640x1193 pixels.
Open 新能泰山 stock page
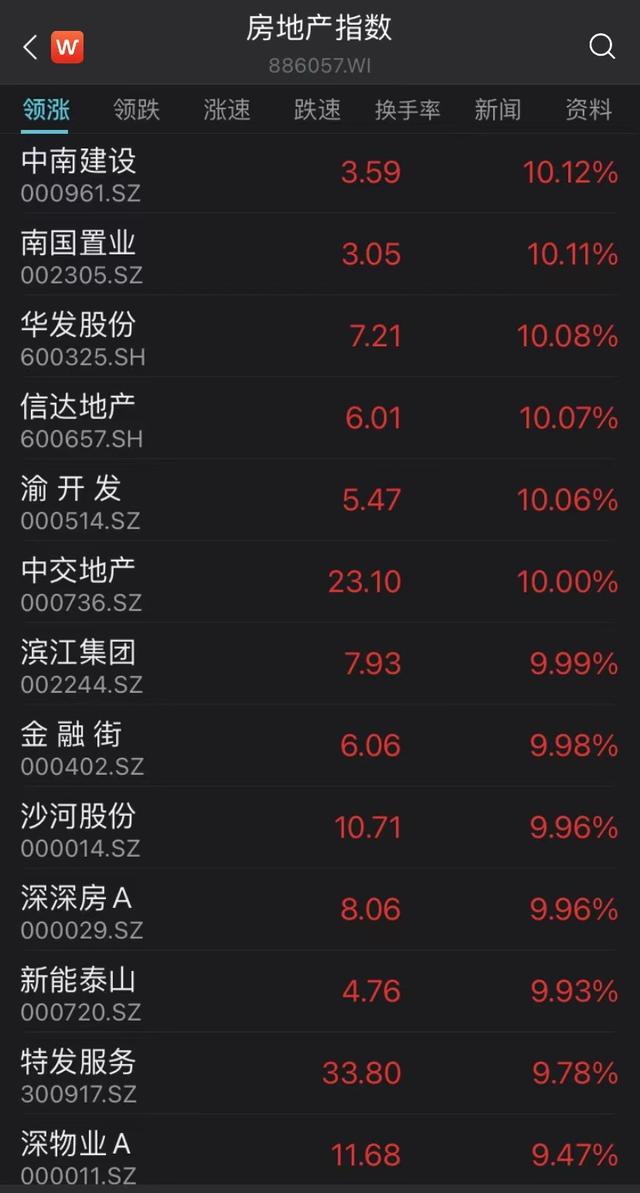pos(320,993)
